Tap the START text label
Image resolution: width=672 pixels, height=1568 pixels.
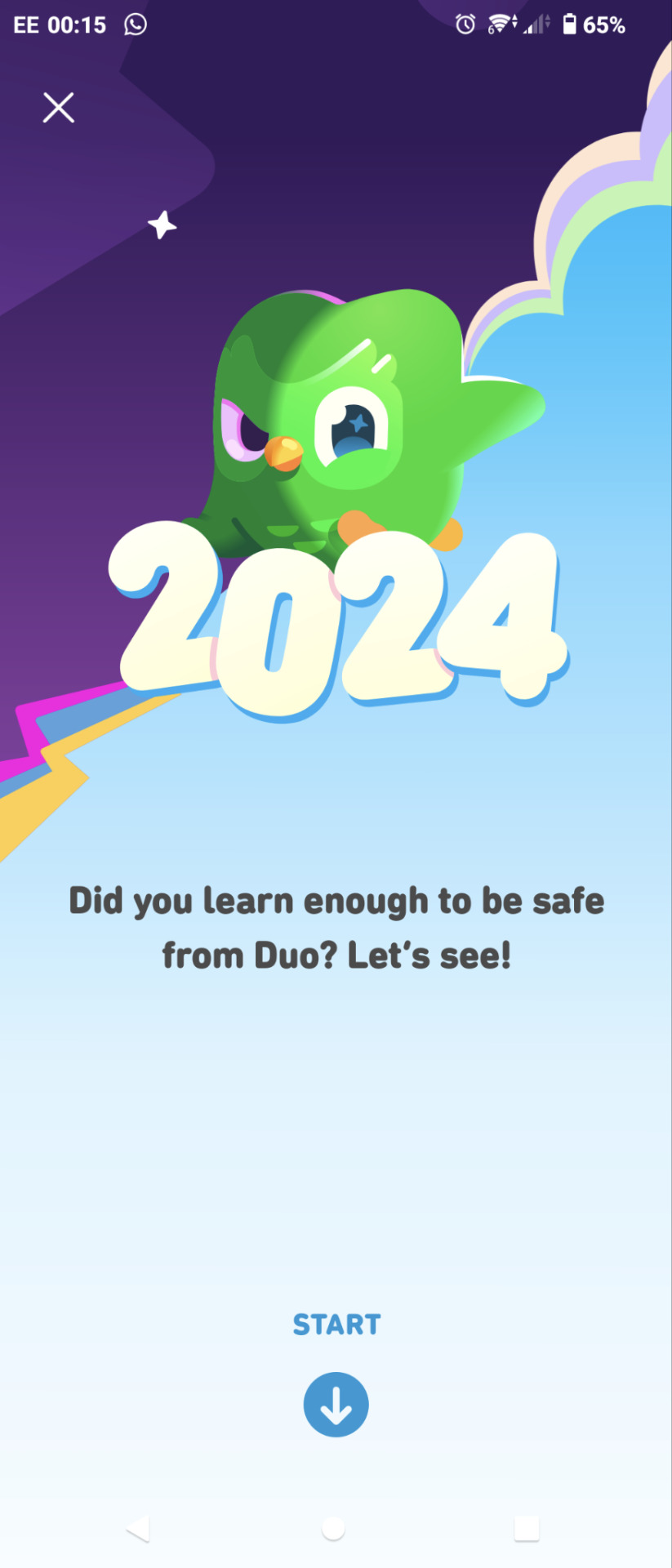pyautogui.click(x=336, y=1324)
